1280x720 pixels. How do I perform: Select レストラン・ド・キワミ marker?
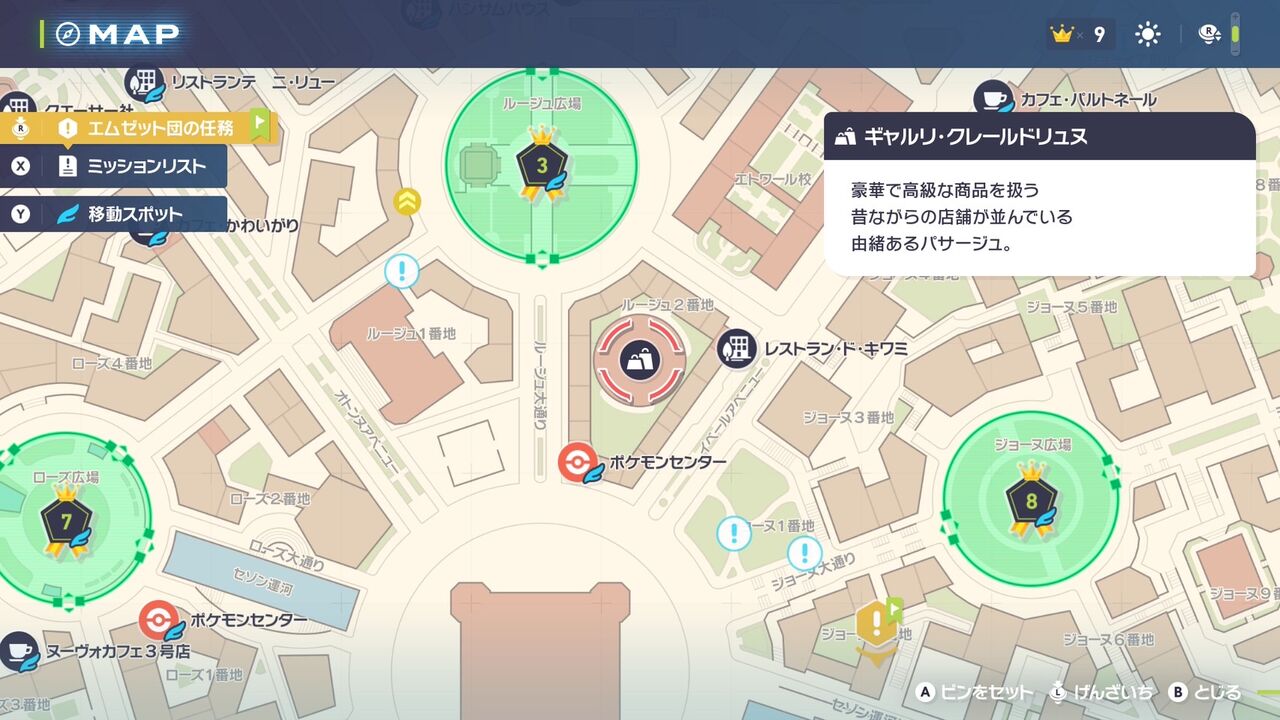(738, 349)
